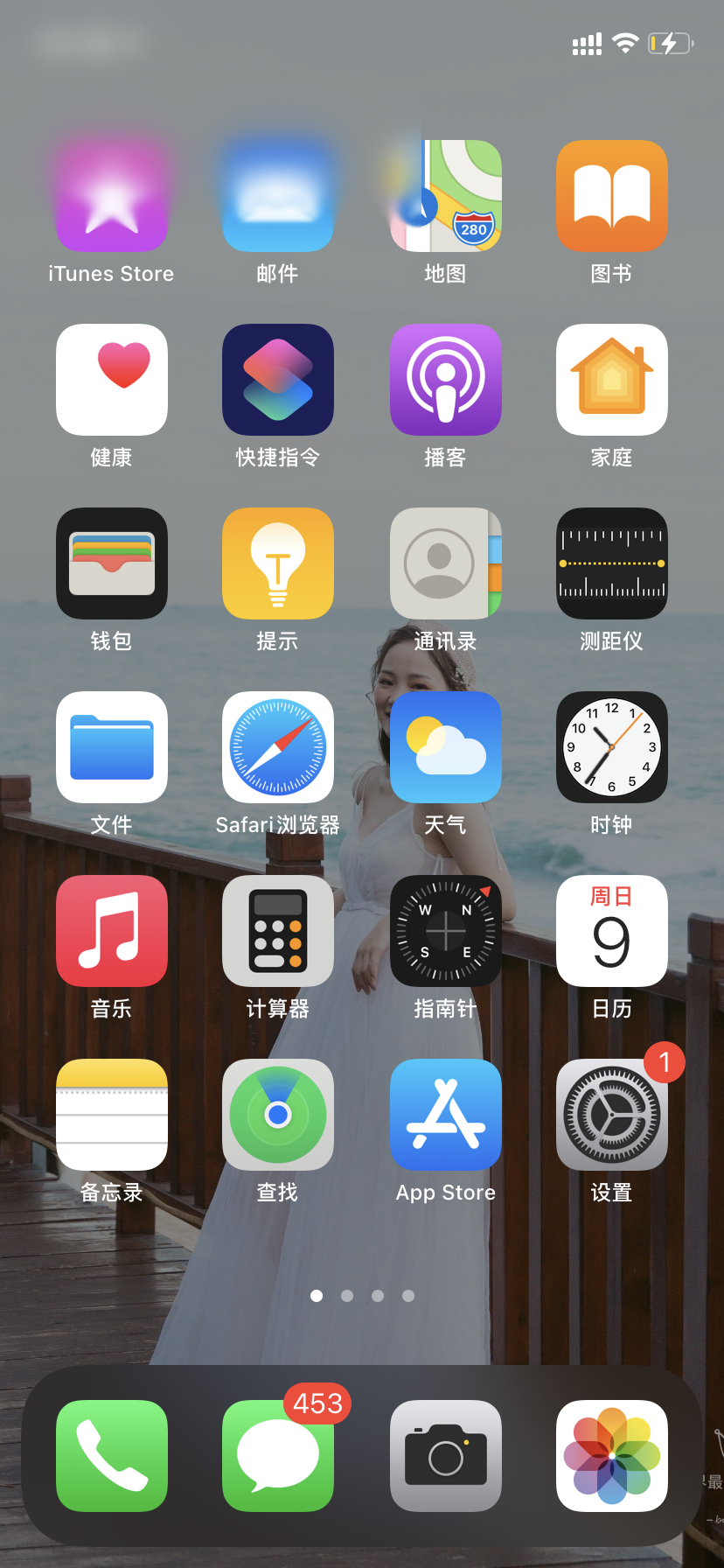Open the 日历 calendar app
Viewport: 724px width, 1568px height.
pos(612,931)
